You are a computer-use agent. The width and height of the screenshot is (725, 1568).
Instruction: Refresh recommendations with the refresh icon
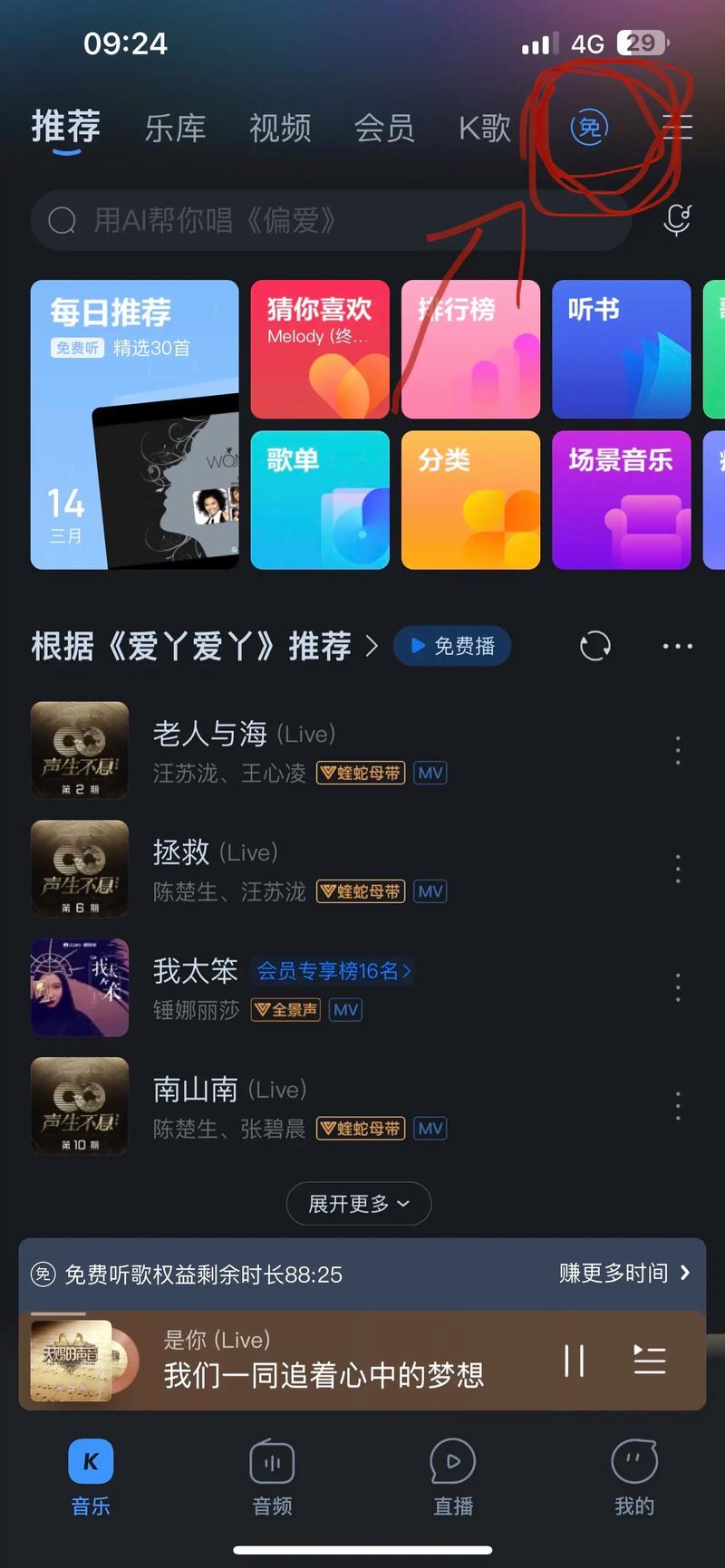click(x=595, y=646)
